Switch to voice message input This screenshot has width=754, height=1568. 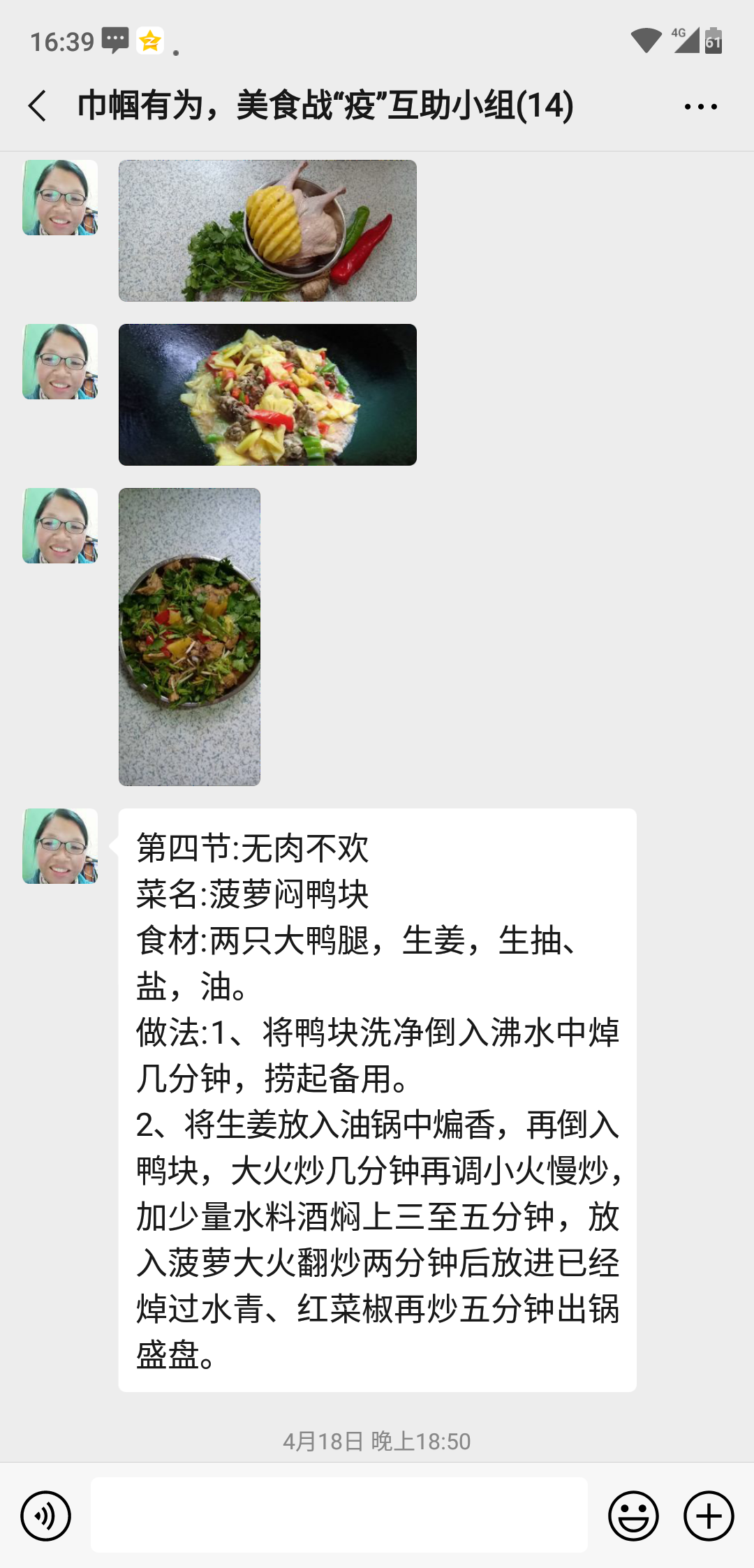[x=46, y=1516]
